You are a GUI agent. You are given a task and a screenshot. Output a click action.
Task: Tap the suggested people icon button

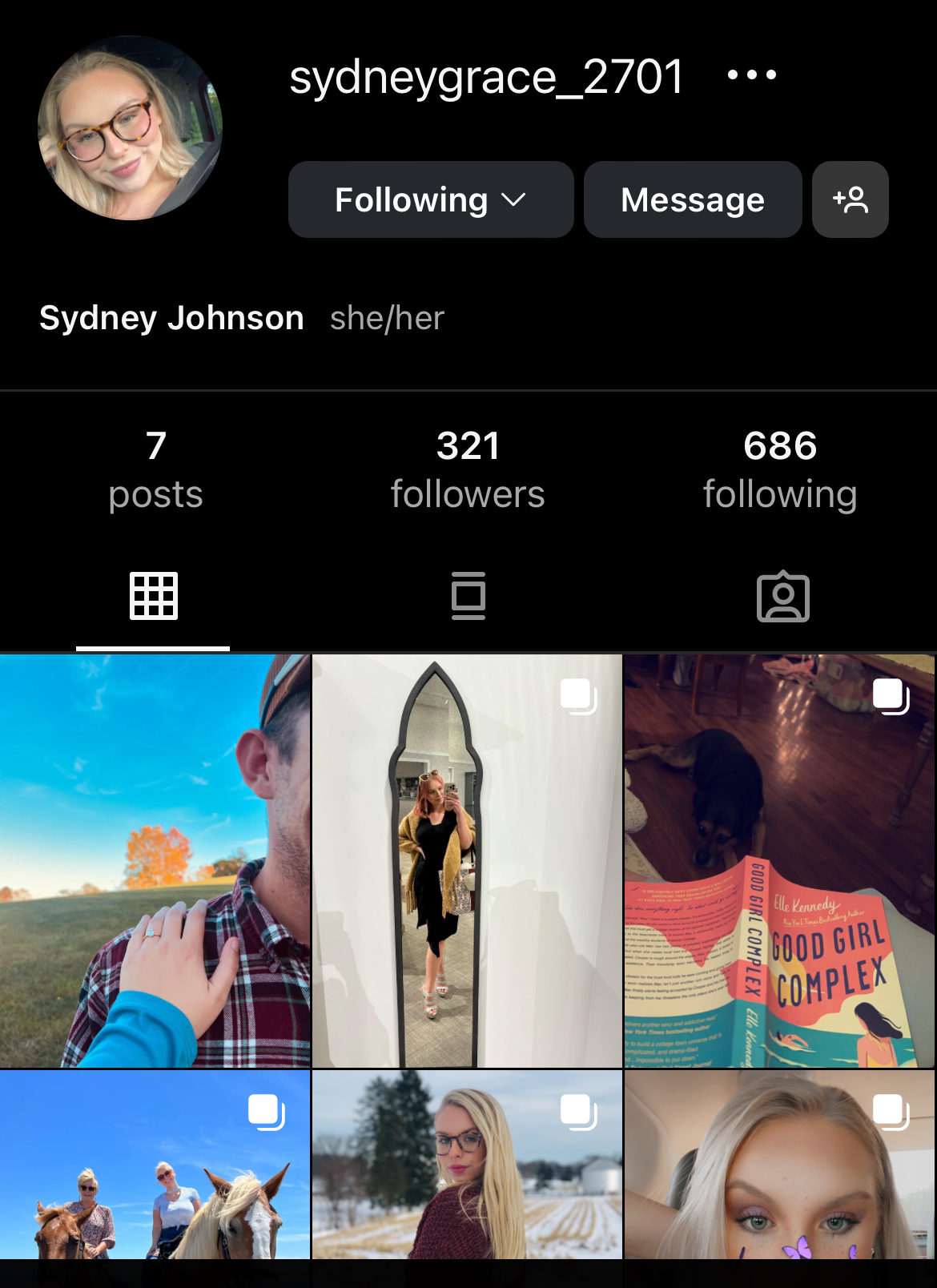coord(851,199)
